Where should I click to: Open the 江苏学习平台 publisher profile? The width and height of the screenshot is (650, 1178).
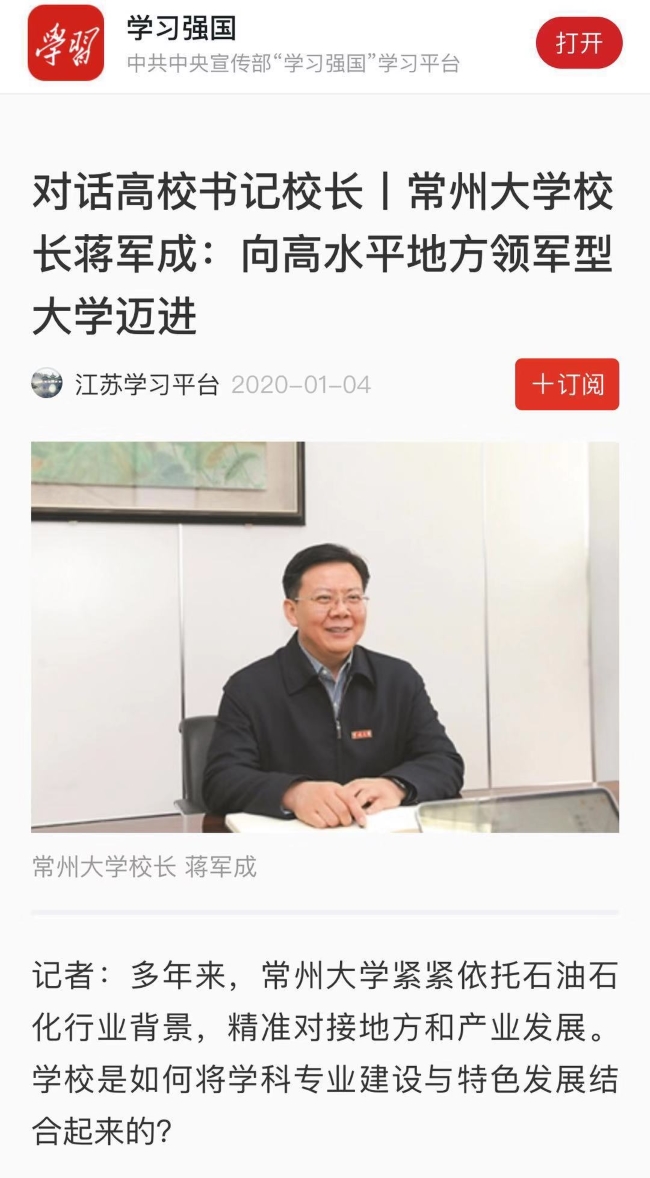(146, 384)
